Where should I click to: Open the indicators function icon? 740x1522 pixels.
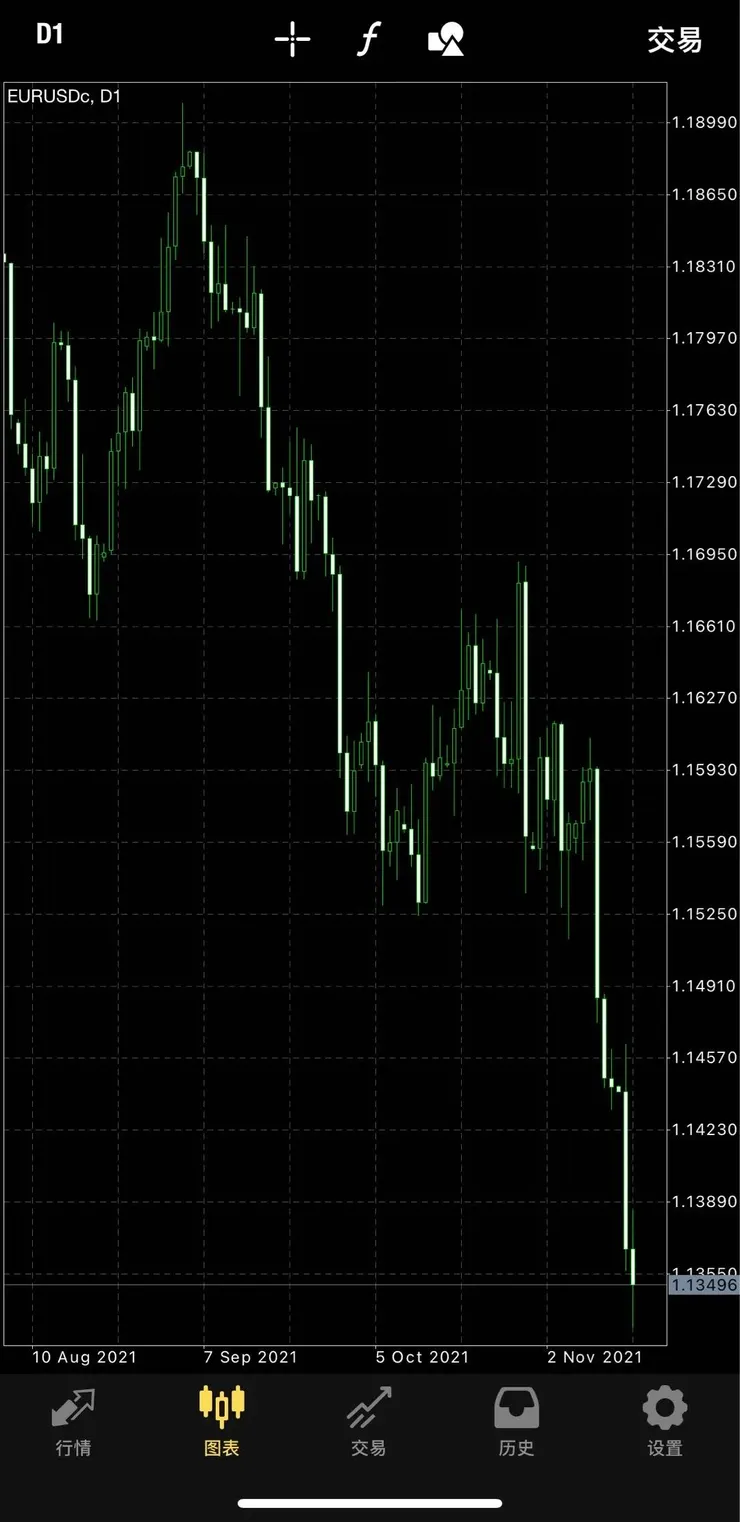pos(369,40)
